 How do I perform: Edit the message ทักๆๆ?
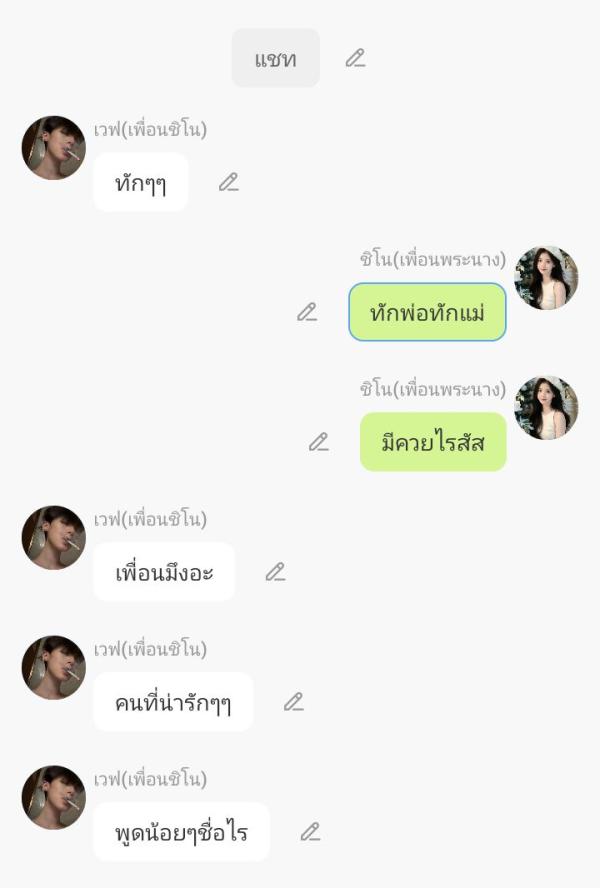click(229, 182)
